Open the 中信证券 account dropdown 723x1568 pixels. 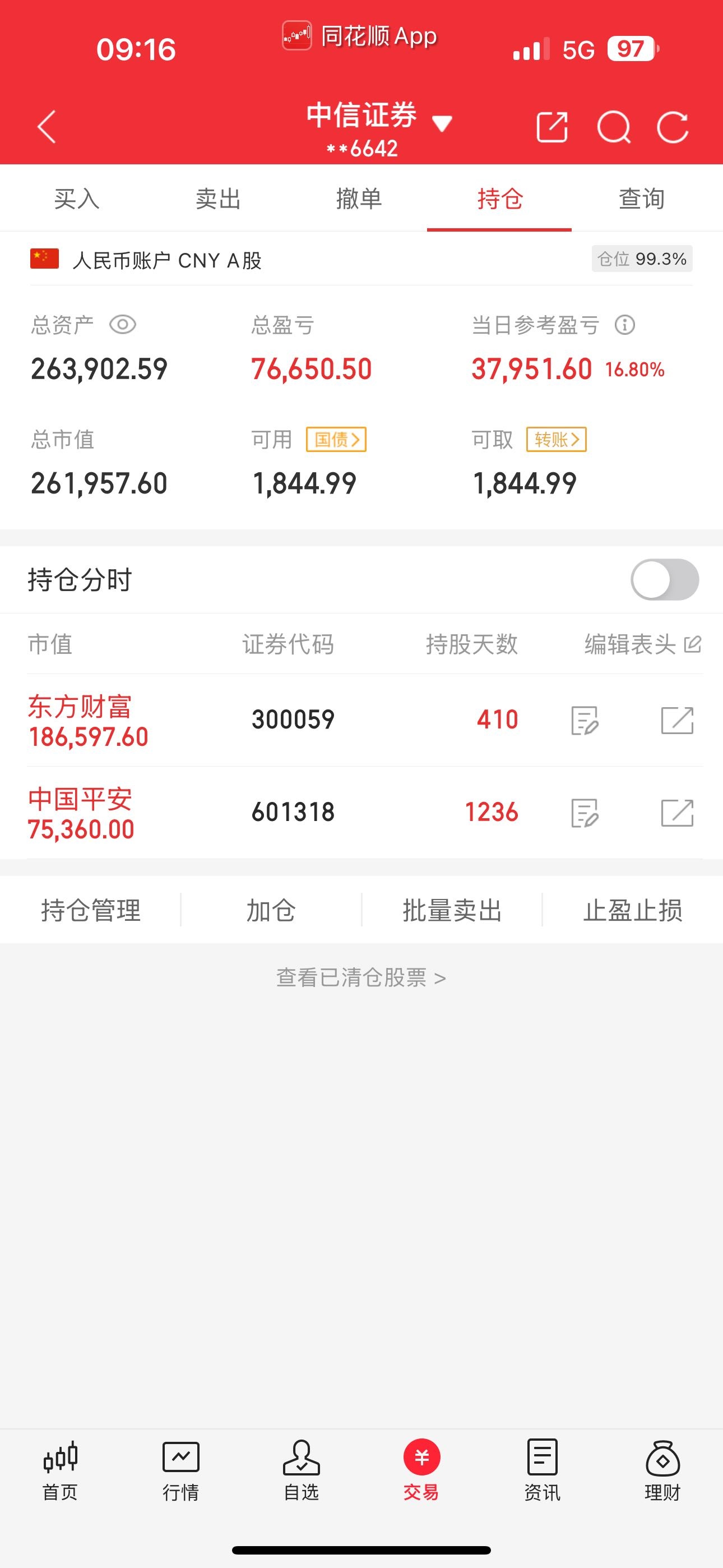click(x=442, y=122)
